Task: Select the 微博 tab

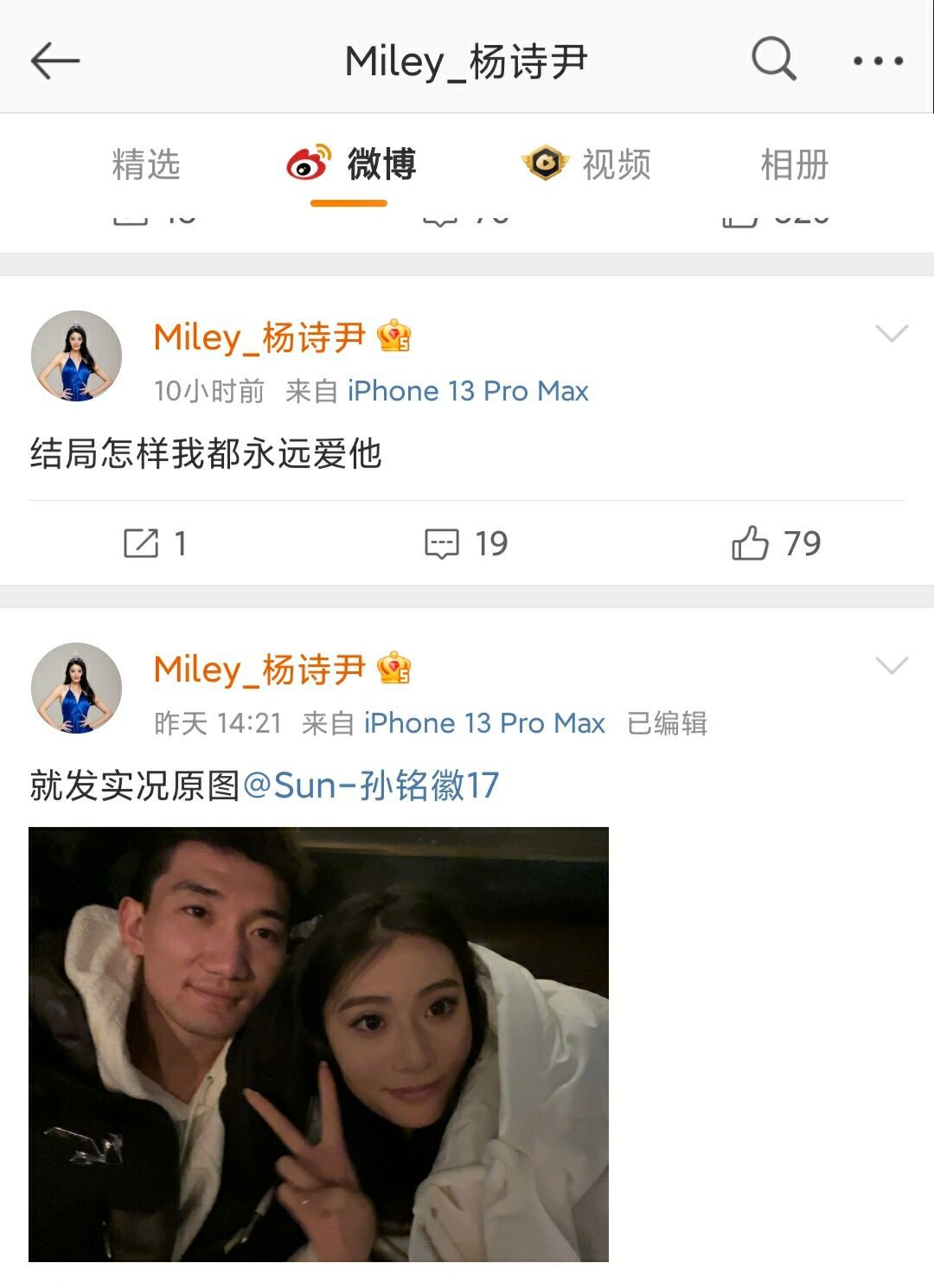Action: click(351, 164)
